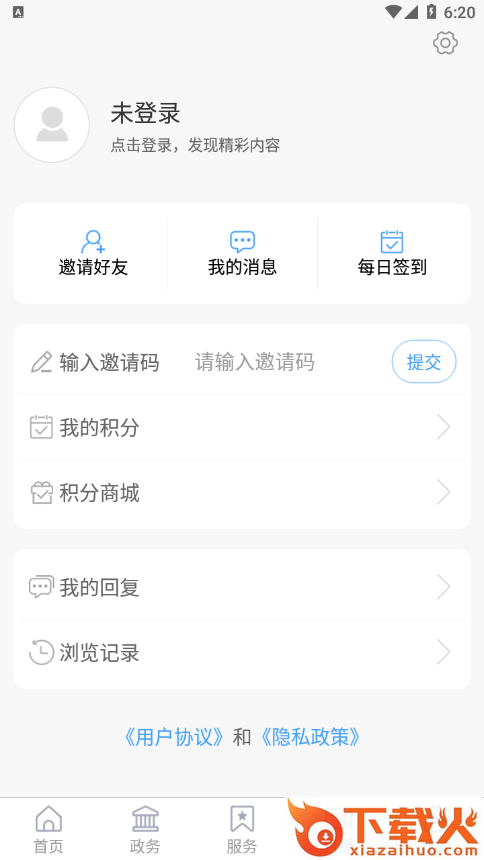
Task: Open the 我的积分 row
Action: tap(242, 427)
